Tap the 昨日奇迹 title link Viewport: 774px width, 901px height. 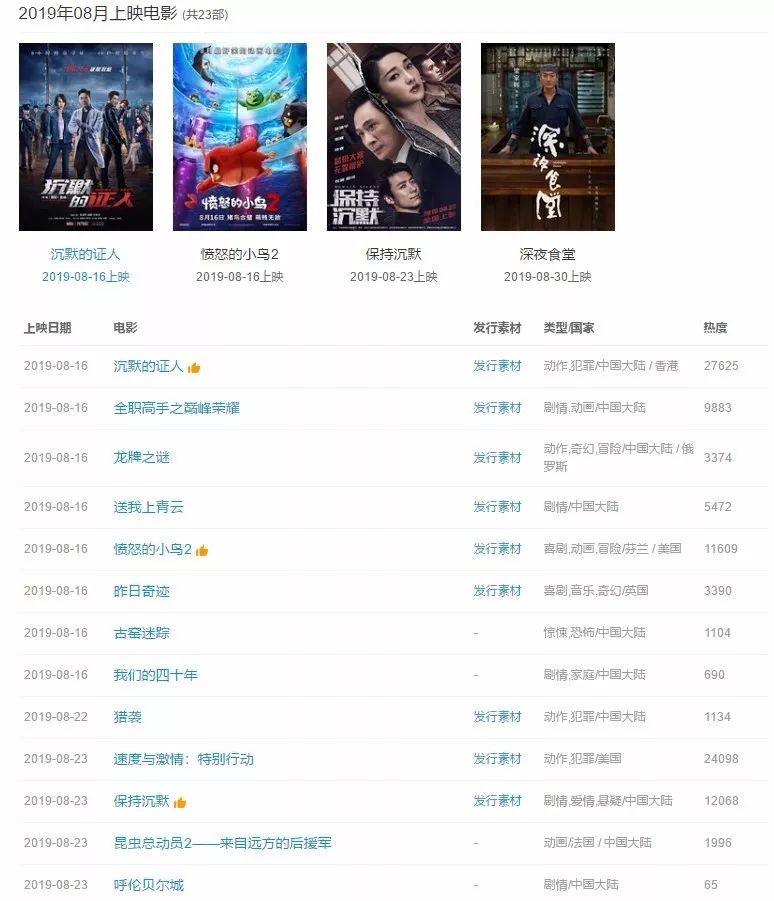click(x=142, y=591)
